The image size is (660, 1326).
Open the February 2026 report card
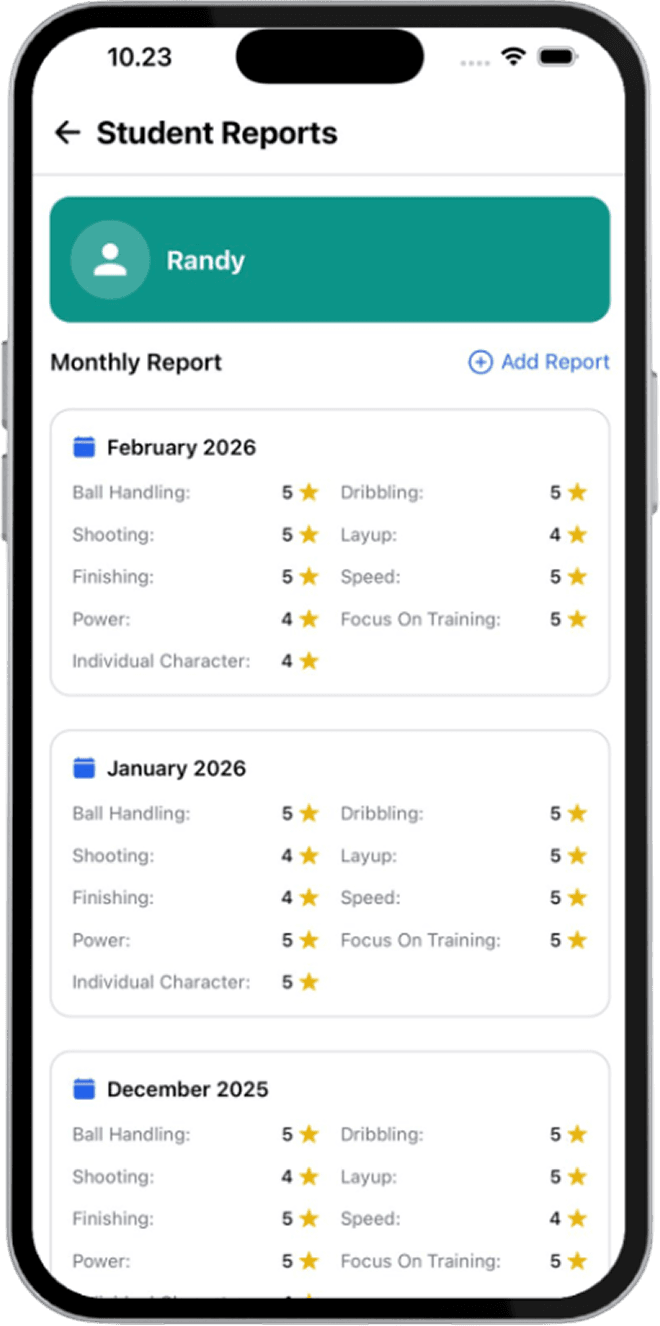tap(329, 552)
